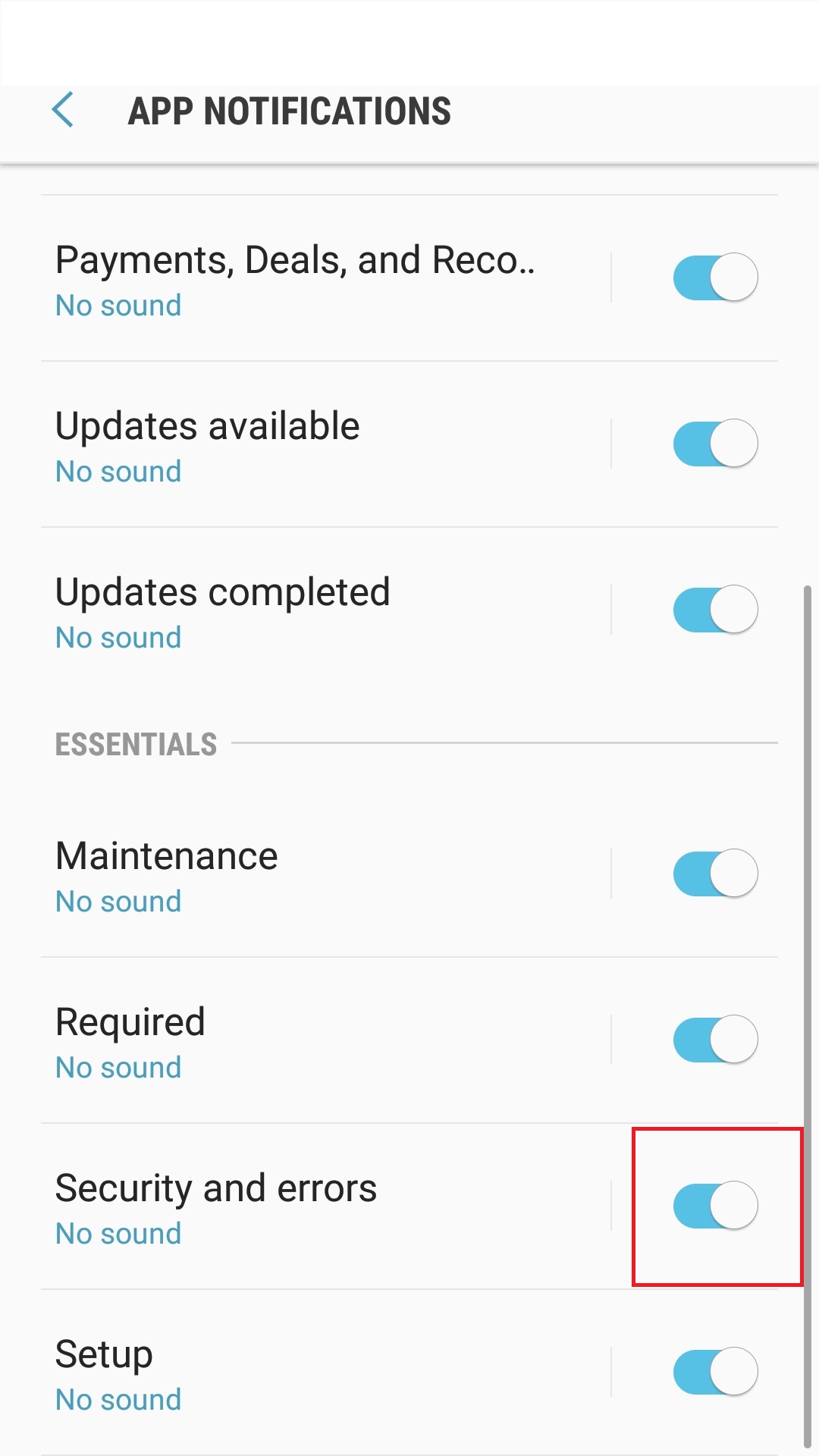This screenshot has width=819, height=1456.
Task: Toggle the Maintenance notifications switch
Action: pos(715,874)
